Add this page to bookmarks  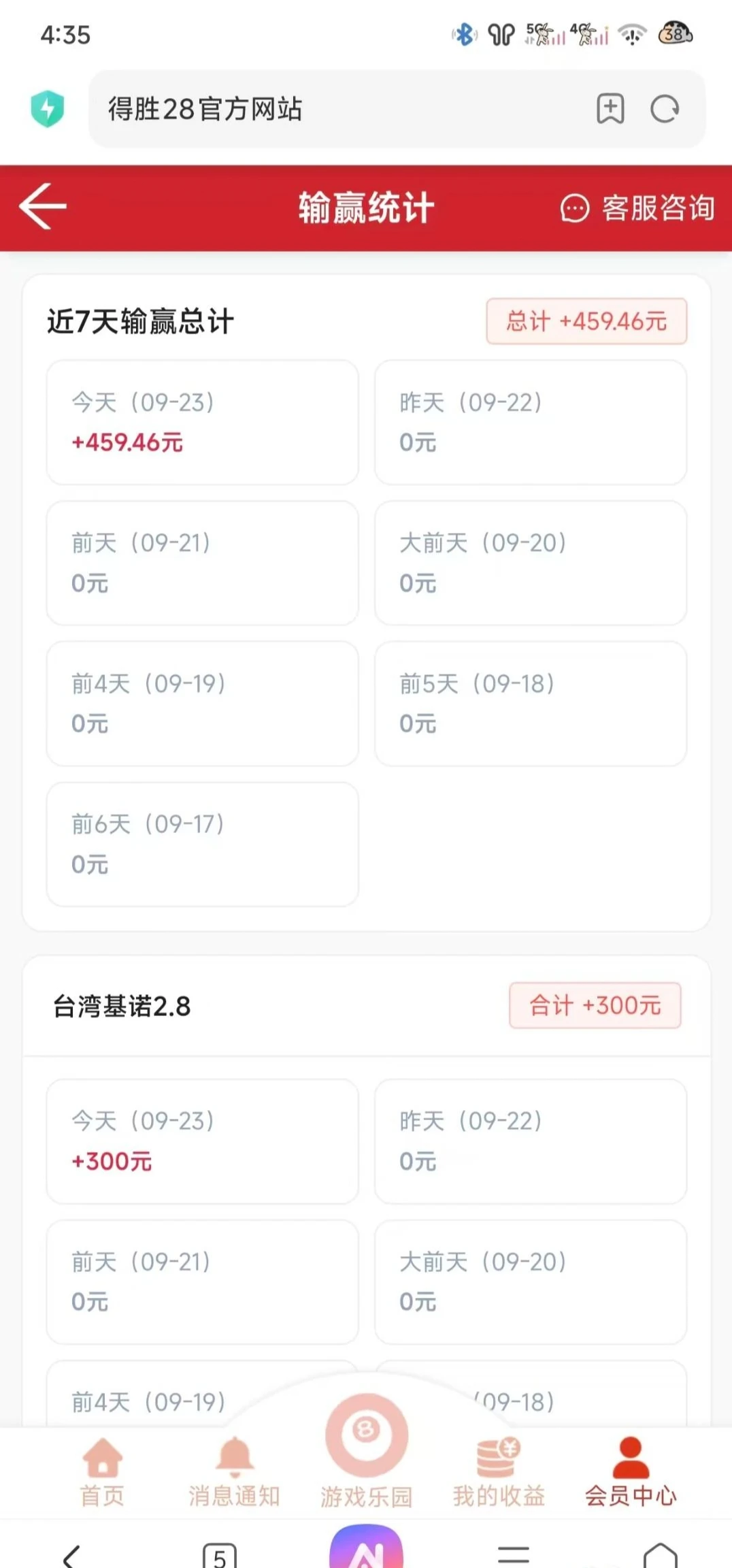(x=610, y=109)
